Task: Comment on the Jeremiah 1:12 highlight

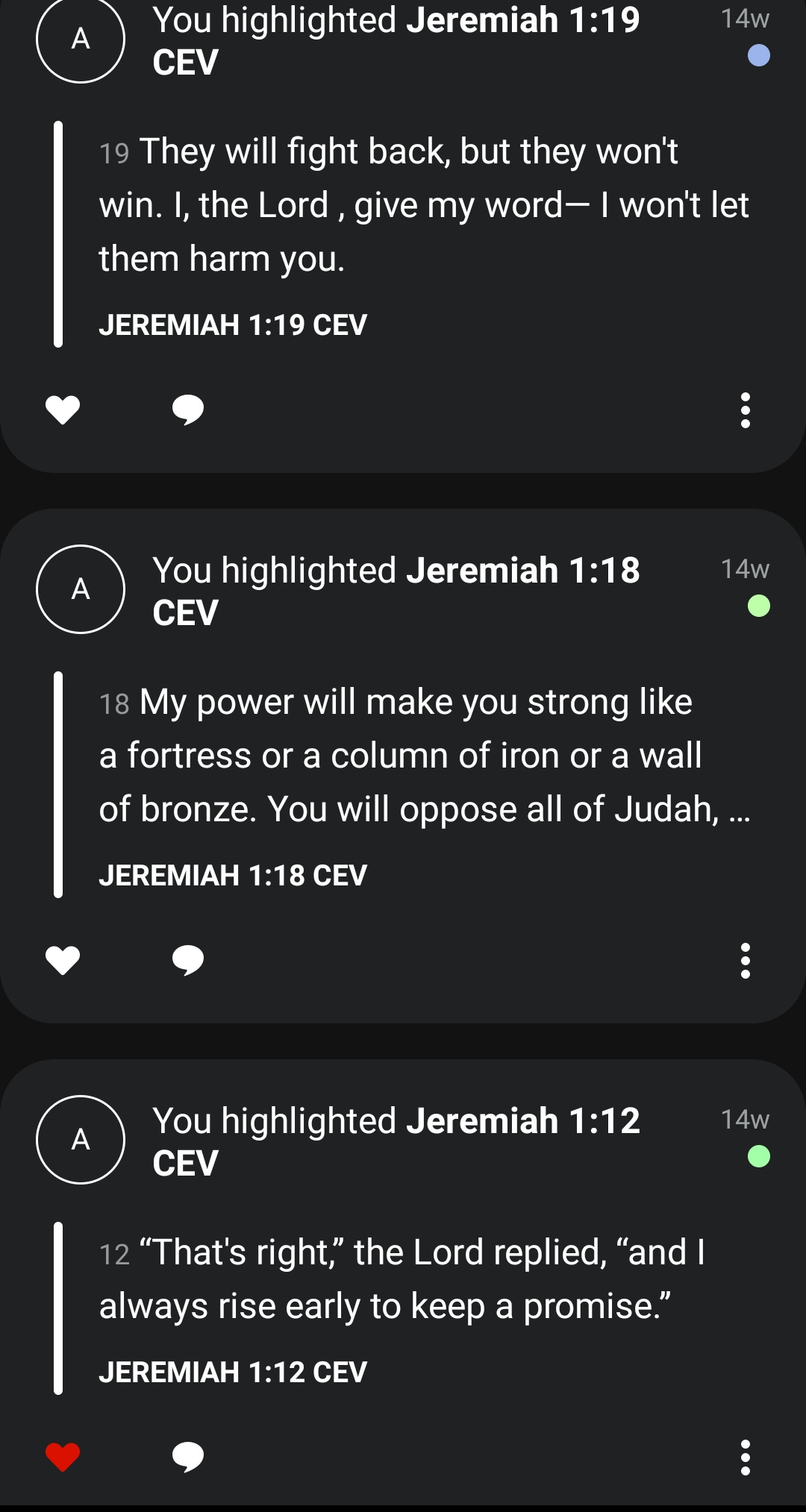Action: click(188, 1457)
